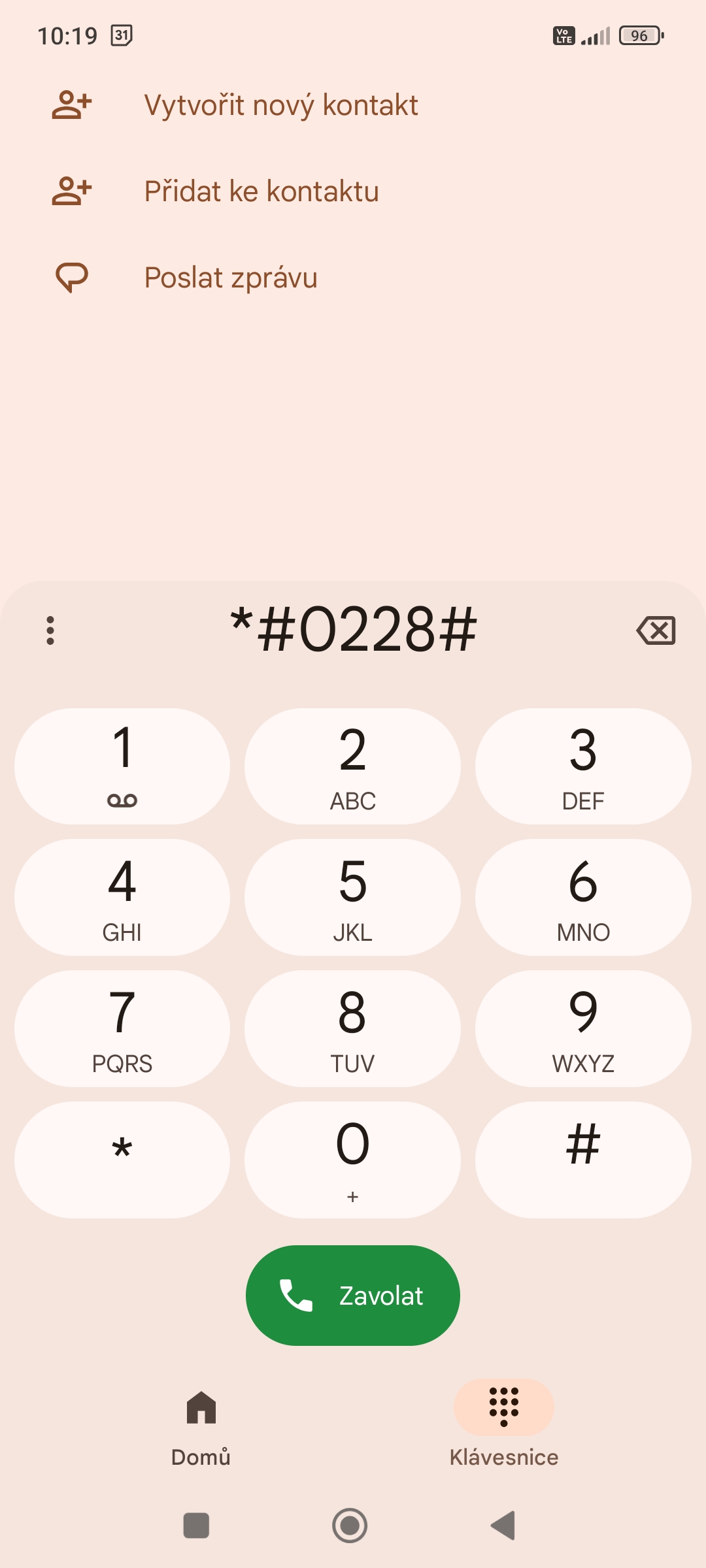706x1568 pixels.
Task: Delete the last digit with backspace
Action: click(x=656, y=630)
